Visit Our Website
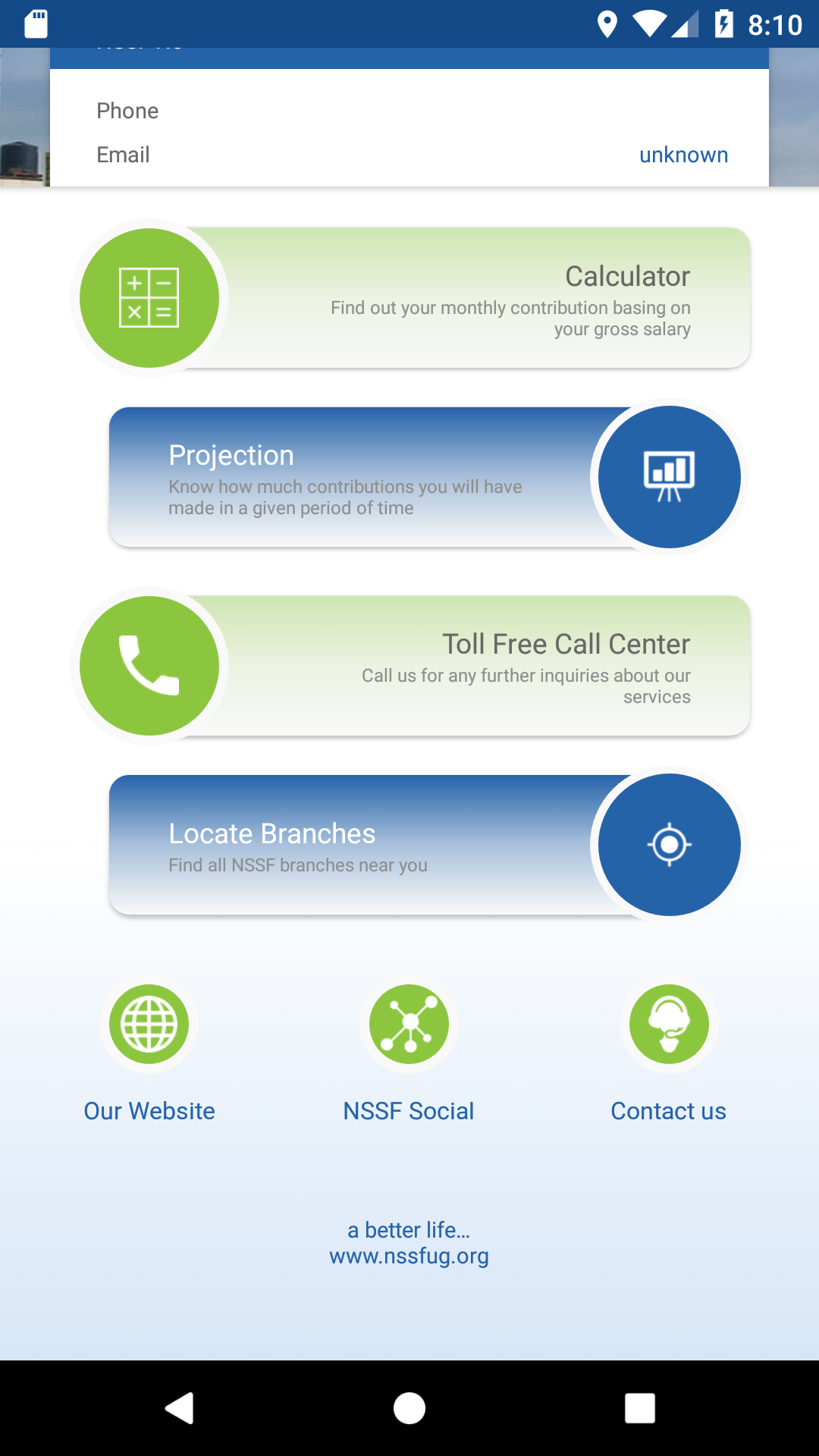819x1456 pixels. (149, 1050)
